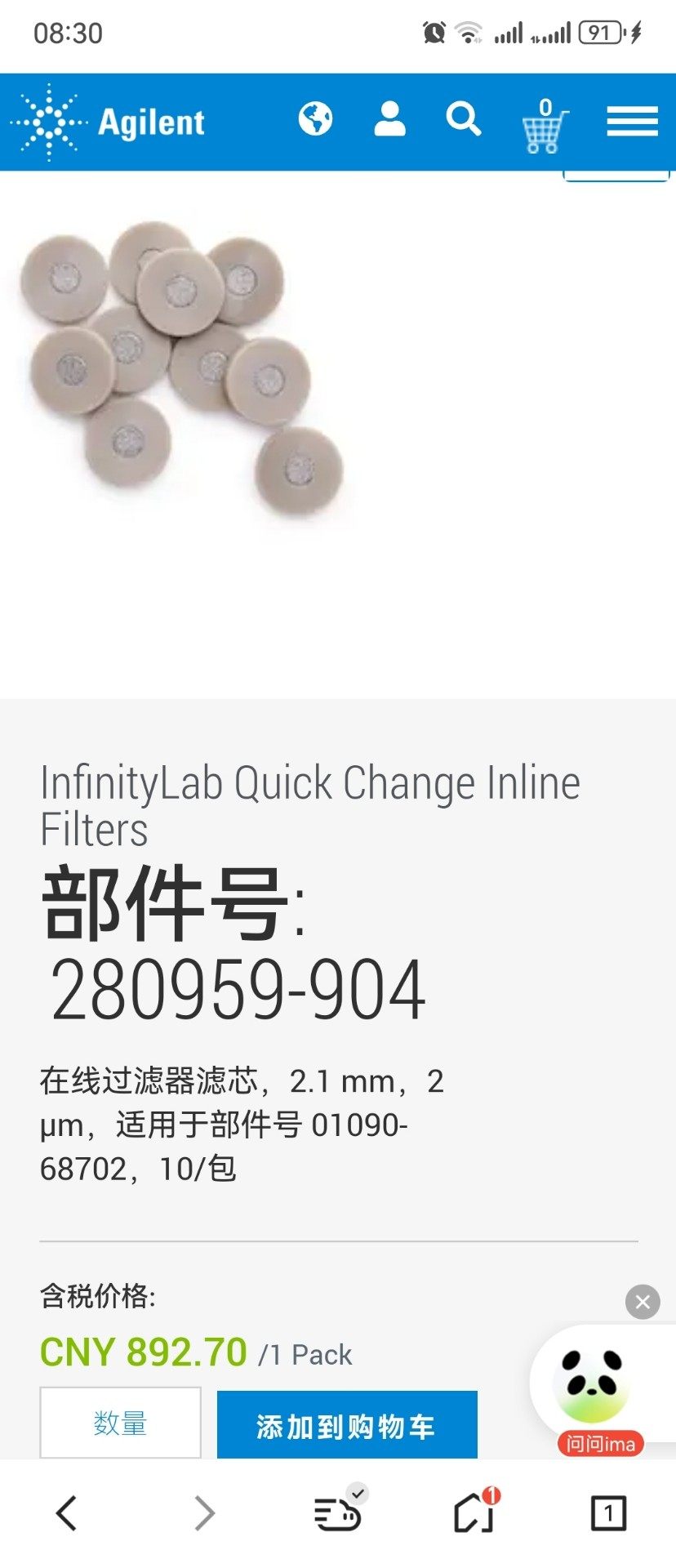Open the region and language globe

(x=315, y=119)
